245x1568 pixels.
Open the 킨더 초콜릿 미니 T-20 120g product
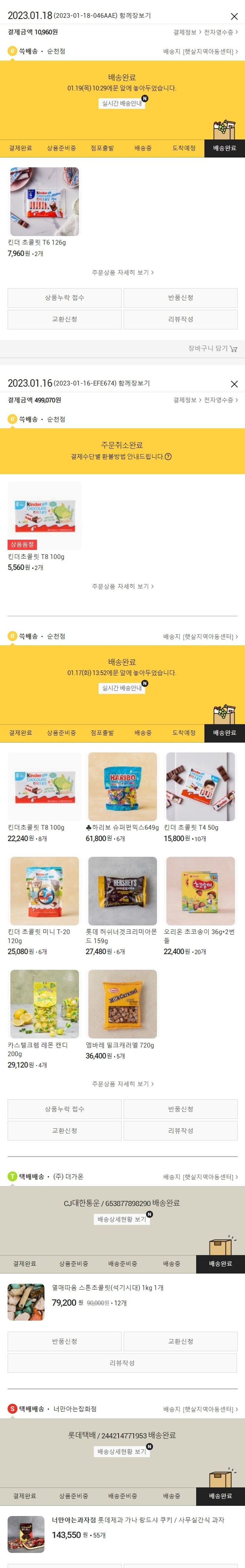click(44, 891)
